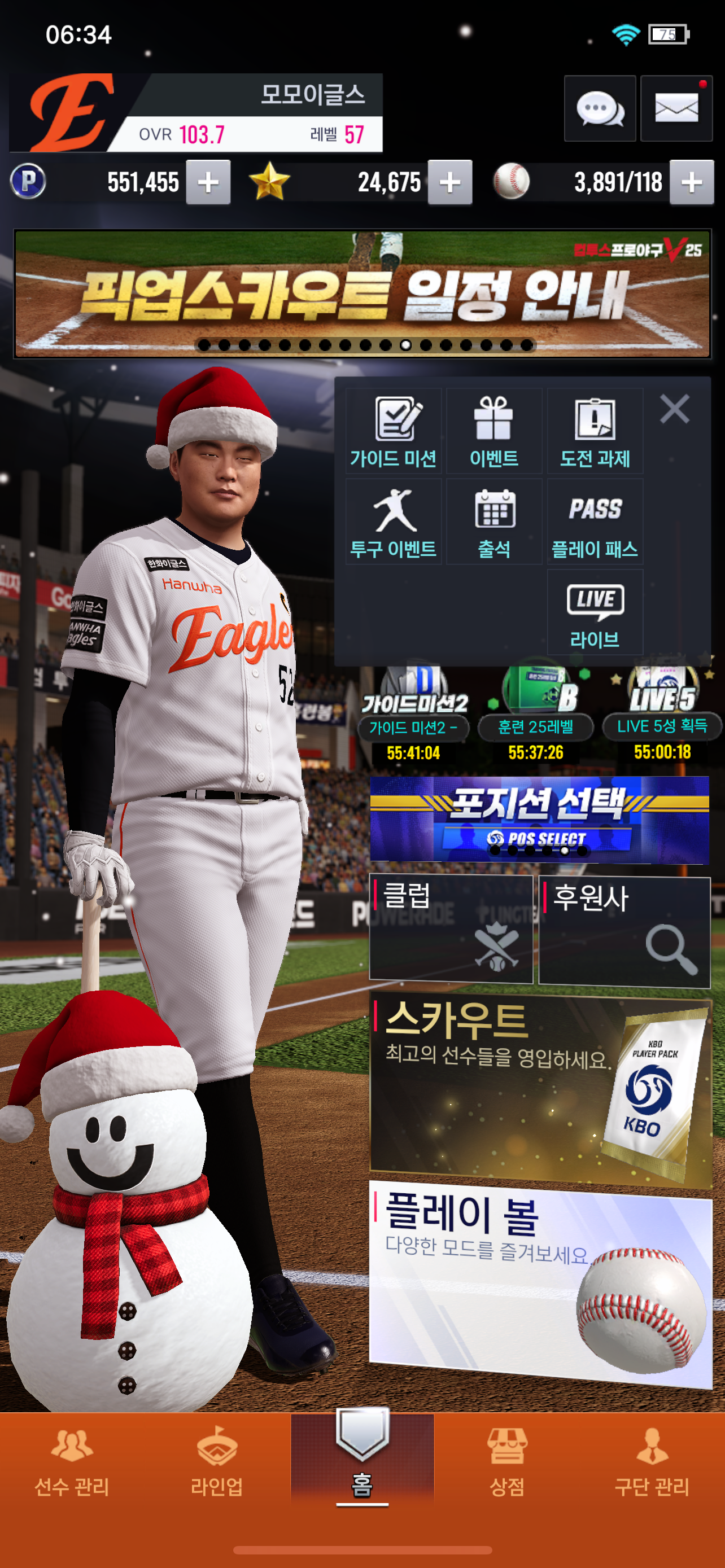725x1568 pixels.
Task: Open the 픽업스카우트 일정 안내 banner
Action: tap(362, 294)
